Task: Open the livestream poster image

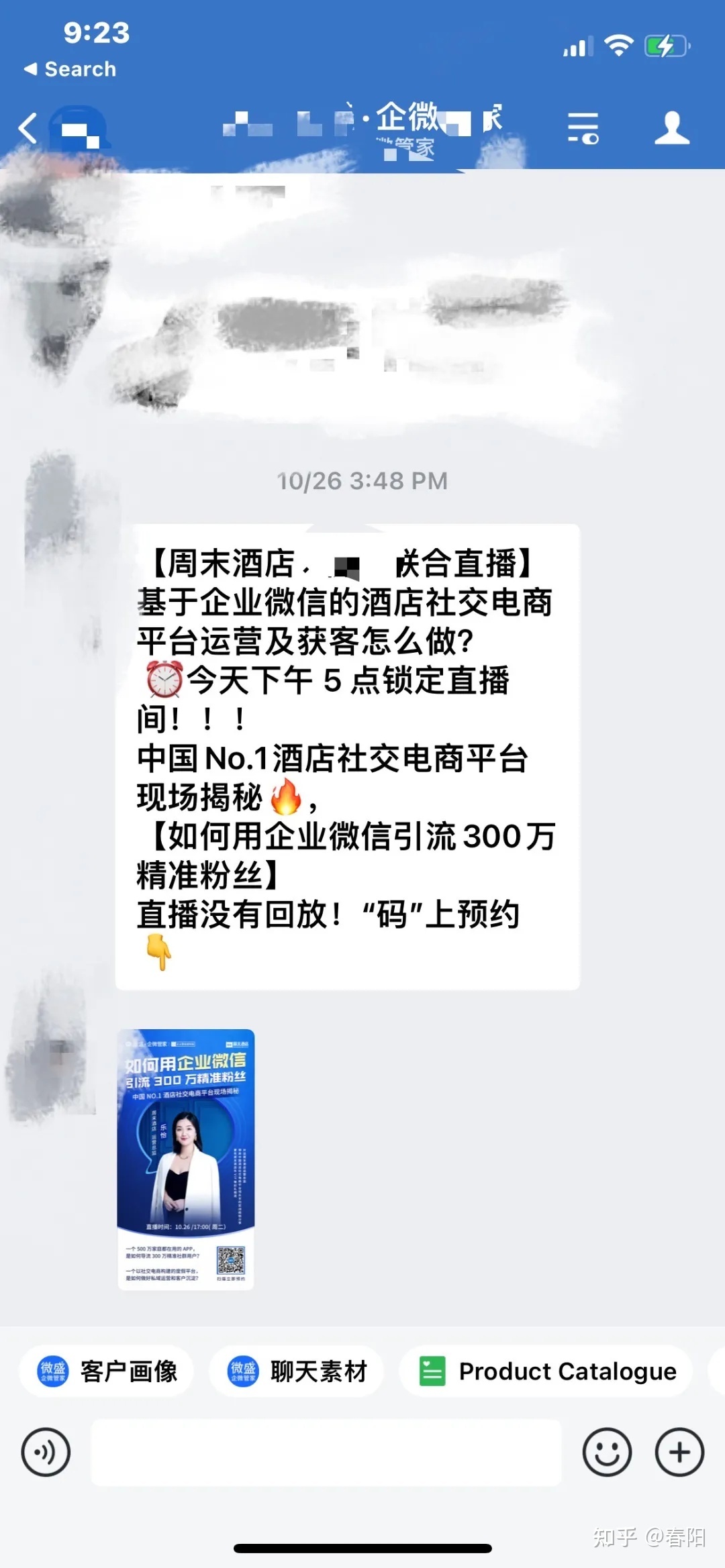Action: pyautogui.click(x=186, y=1159)
